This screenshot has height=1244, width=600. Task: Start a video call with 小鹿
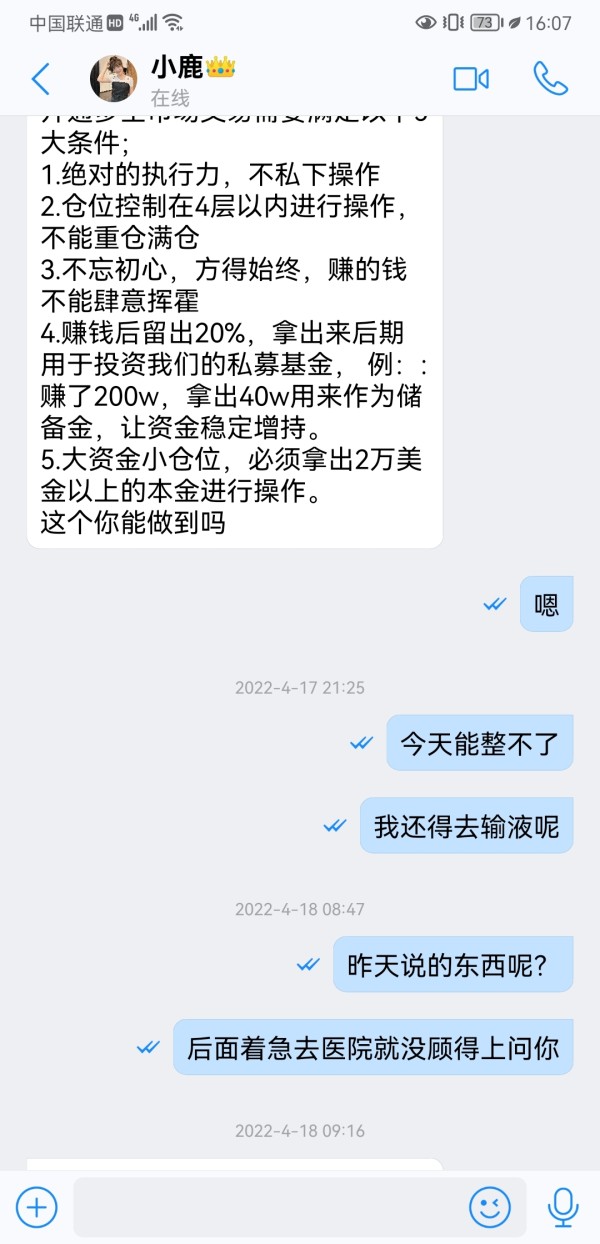(x=471, y=79)
